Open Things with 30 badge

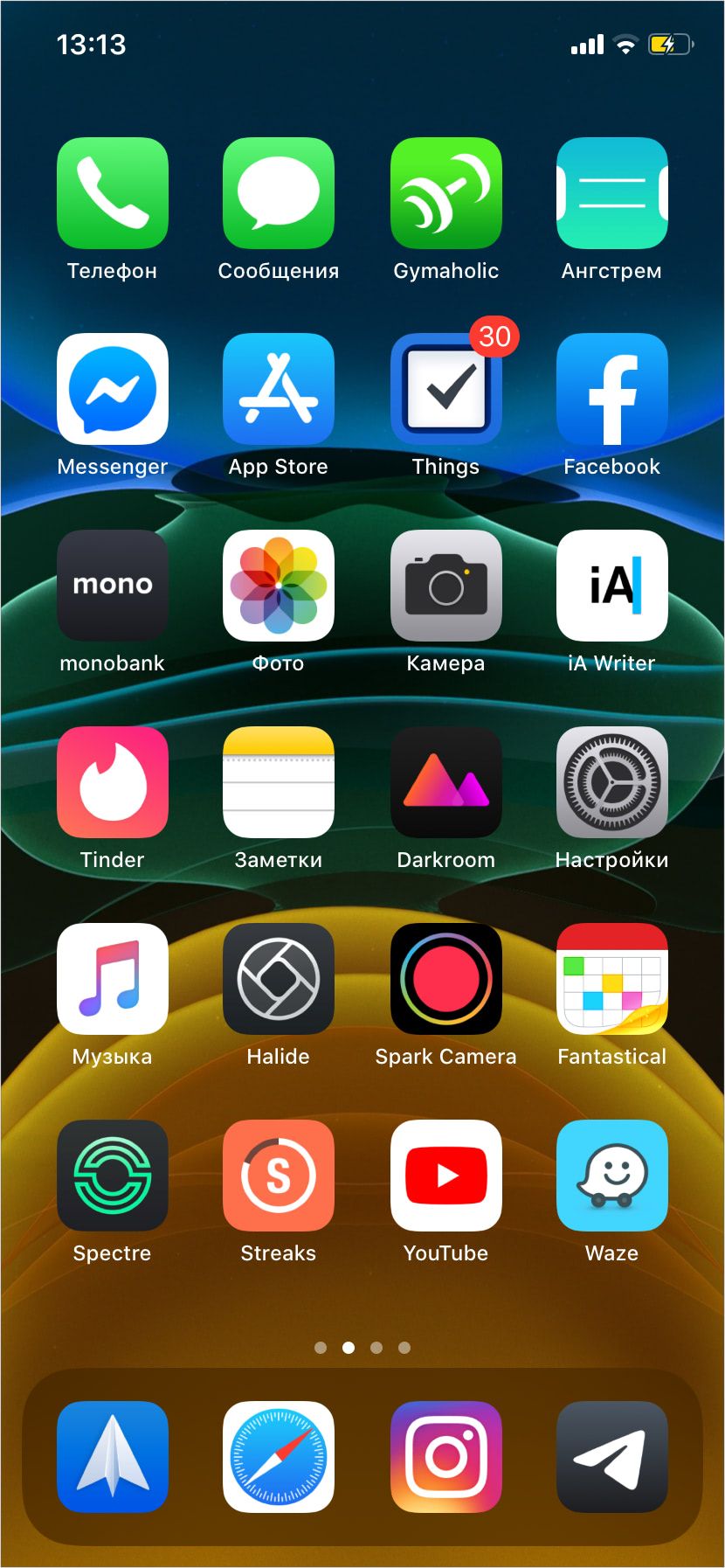445,389
